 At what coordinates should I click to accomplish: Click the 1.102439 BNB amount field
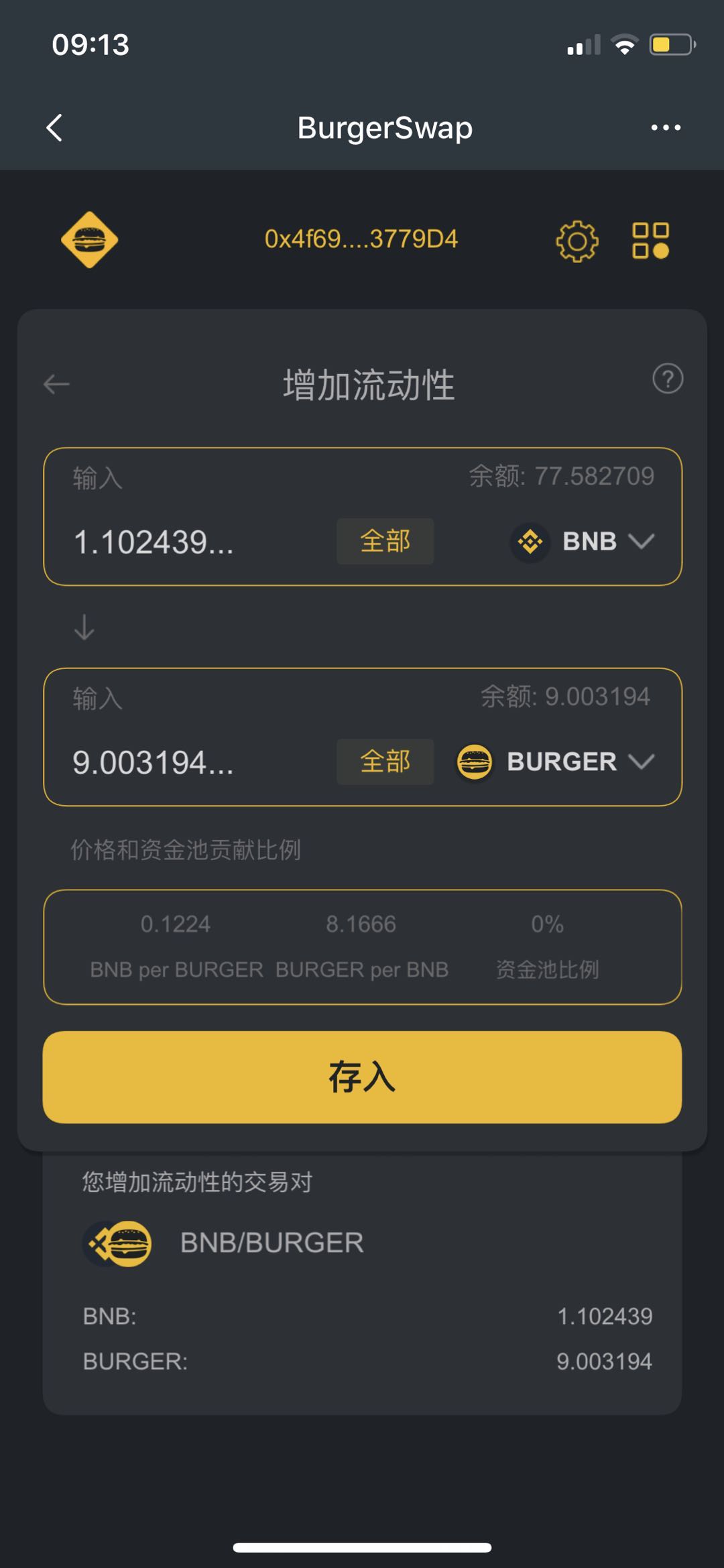tap(154, 542)
